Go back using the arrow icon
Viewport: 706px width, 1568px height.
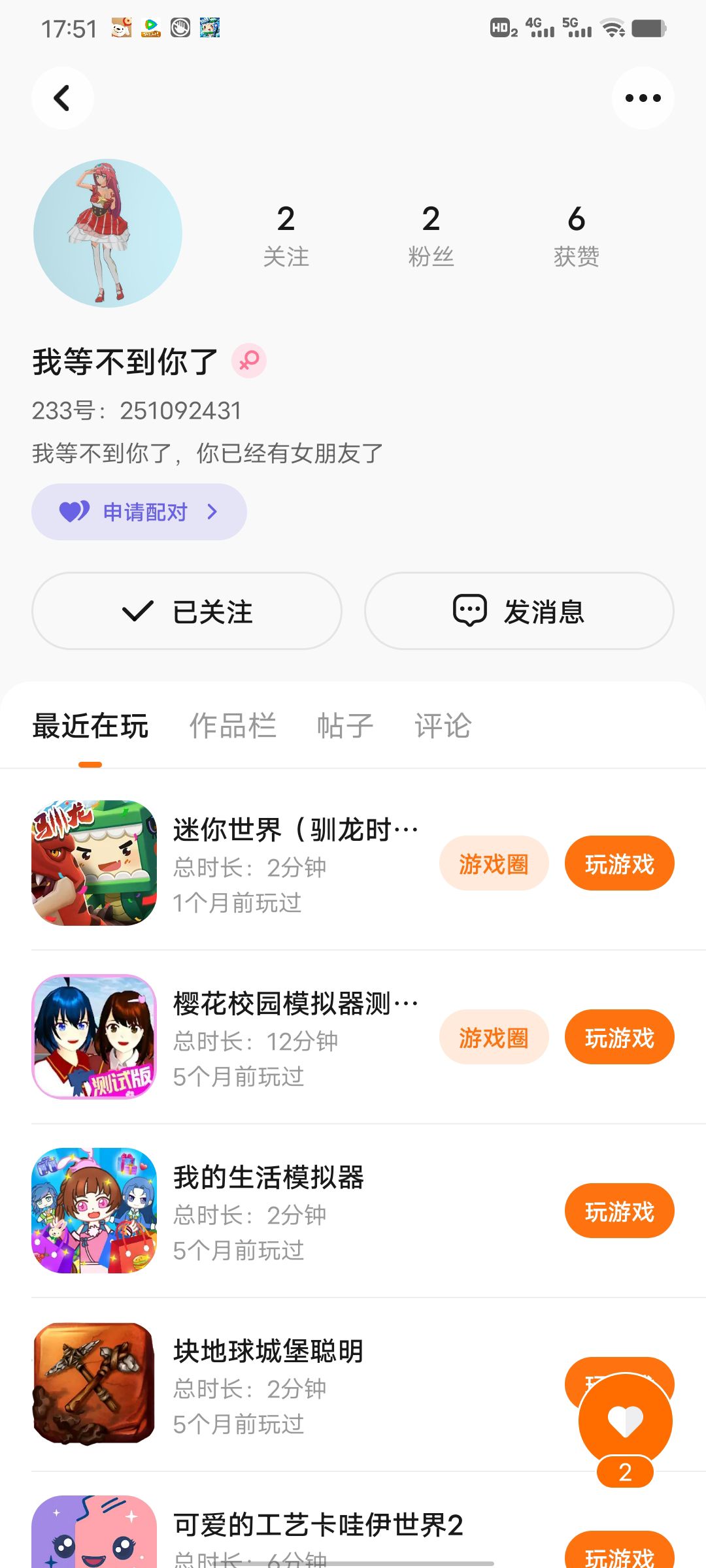(62, 99)
